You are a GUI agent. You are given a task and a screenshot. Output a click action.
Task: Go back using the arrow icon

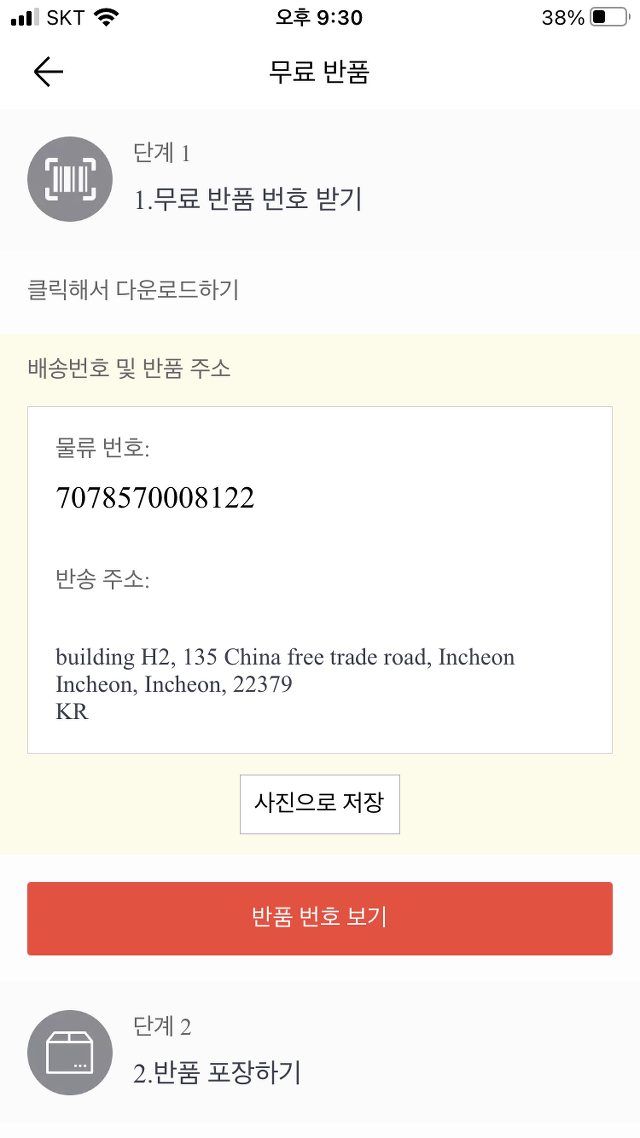click(x=48, y=72)
